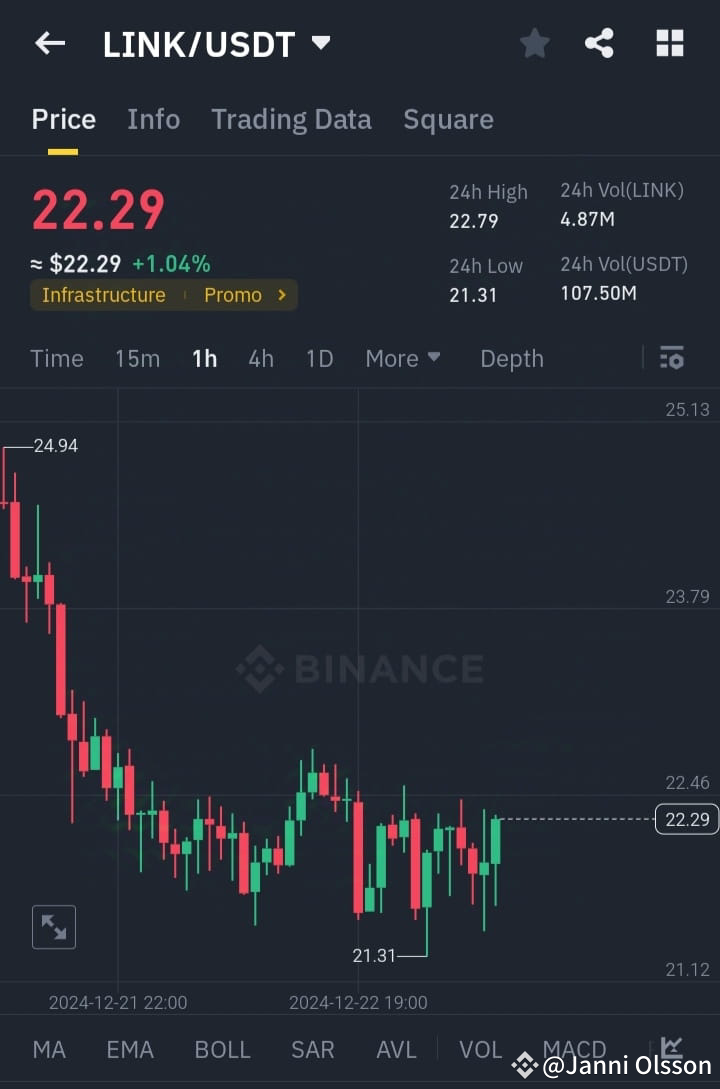
Task: Enable the MA indicator
Action: click(x=48, y=1049)
